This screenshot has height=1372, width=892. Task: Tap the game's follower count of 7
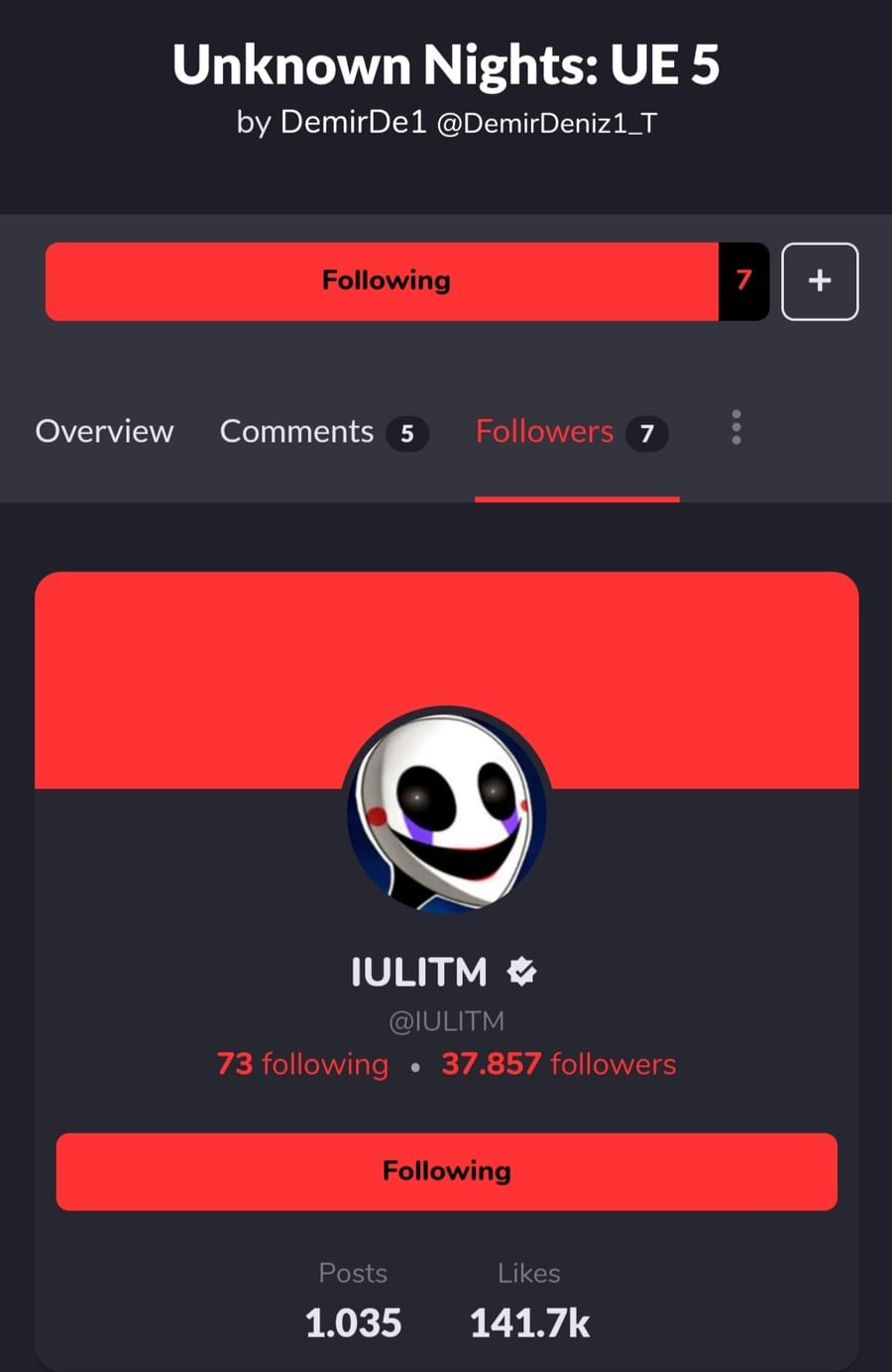[743, 281]
